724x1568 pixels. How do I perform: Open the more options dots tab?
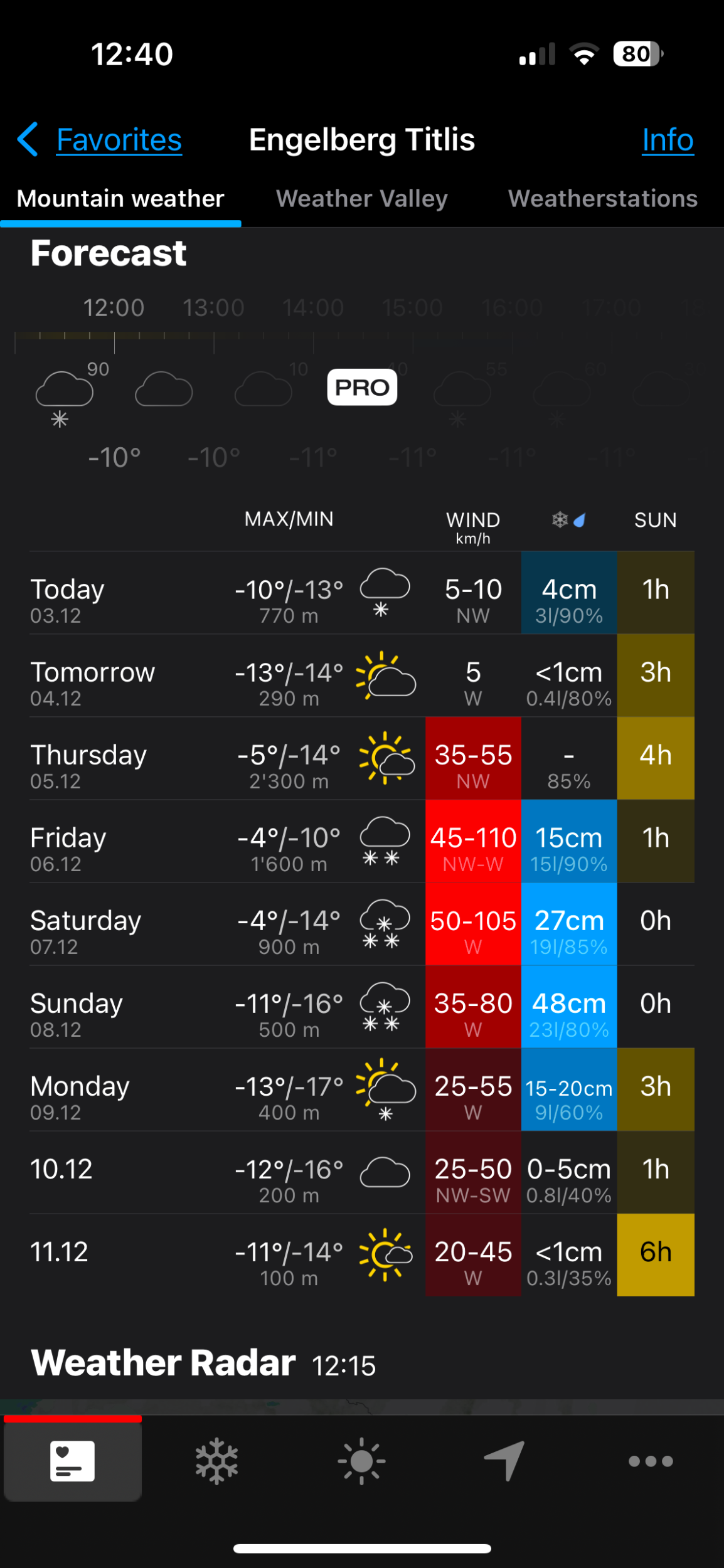[x=651, y=1461]
